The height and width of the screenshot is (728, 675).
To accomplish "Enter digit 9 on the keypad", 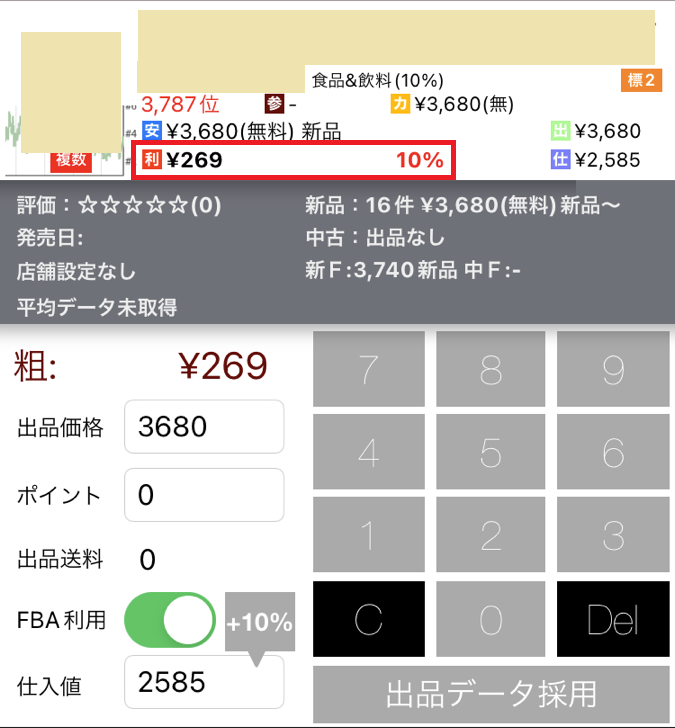I will (613, 369).
